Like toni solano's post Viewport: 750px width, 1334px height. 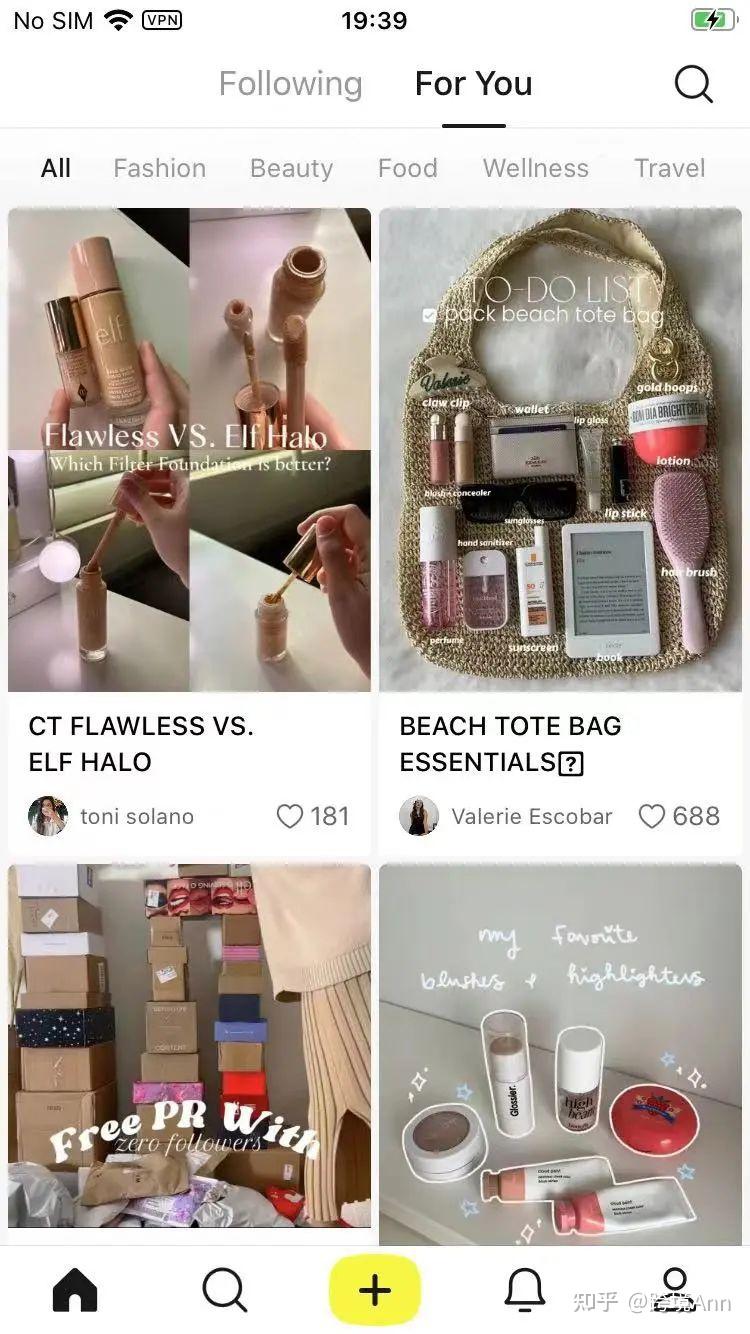click(290, 816)
